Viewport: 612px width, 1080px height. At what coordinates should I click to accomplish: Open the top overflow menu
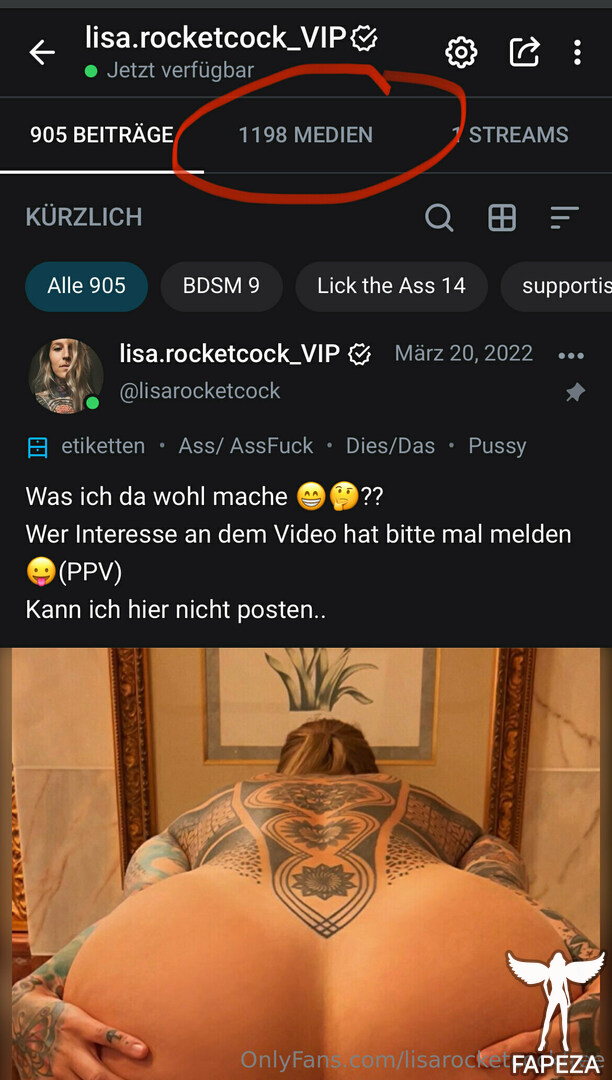[577, 52]
